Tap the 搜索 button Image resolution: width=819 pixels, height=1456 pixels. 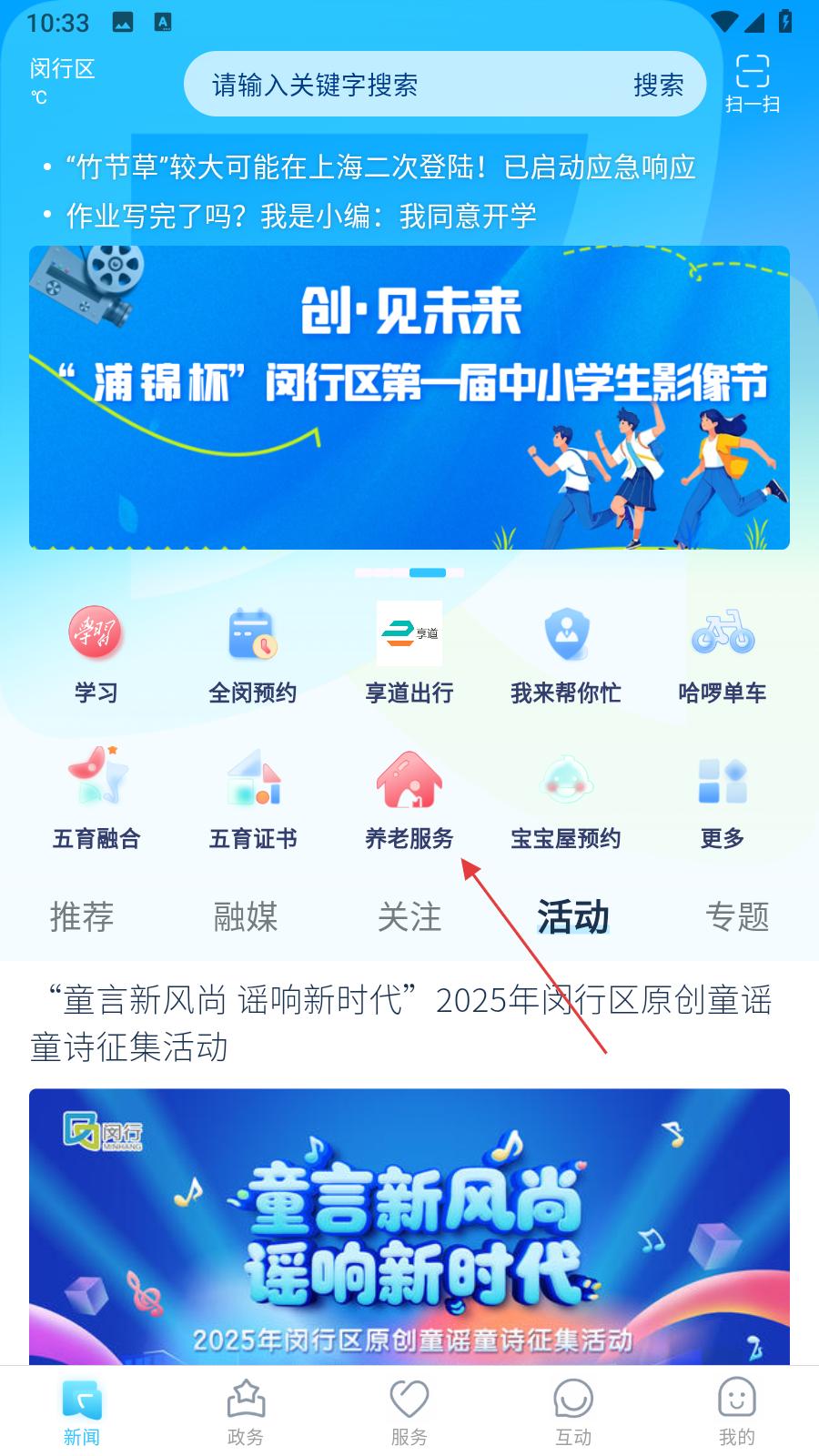pyautogui.click(x=658, y=85)
